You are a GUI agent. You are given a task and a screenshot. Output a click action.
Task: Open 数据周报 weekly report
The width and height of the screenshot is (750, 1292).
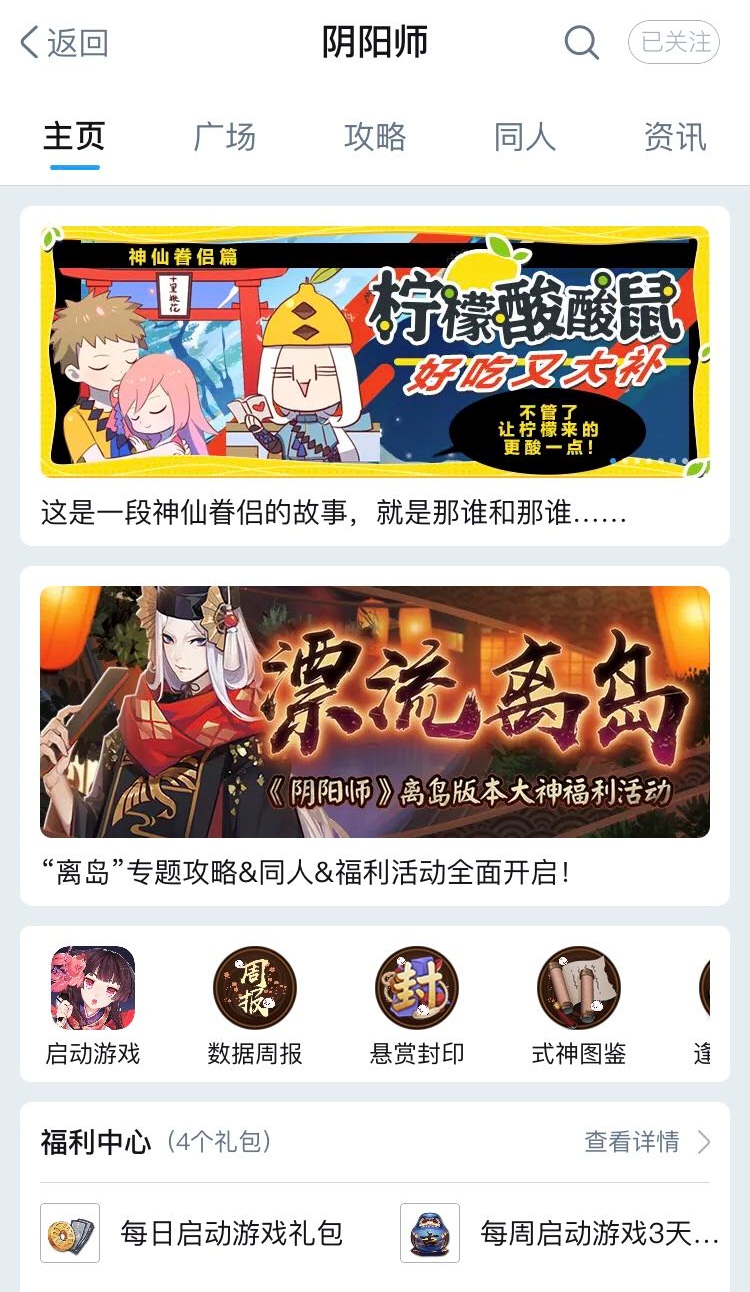255,1004
